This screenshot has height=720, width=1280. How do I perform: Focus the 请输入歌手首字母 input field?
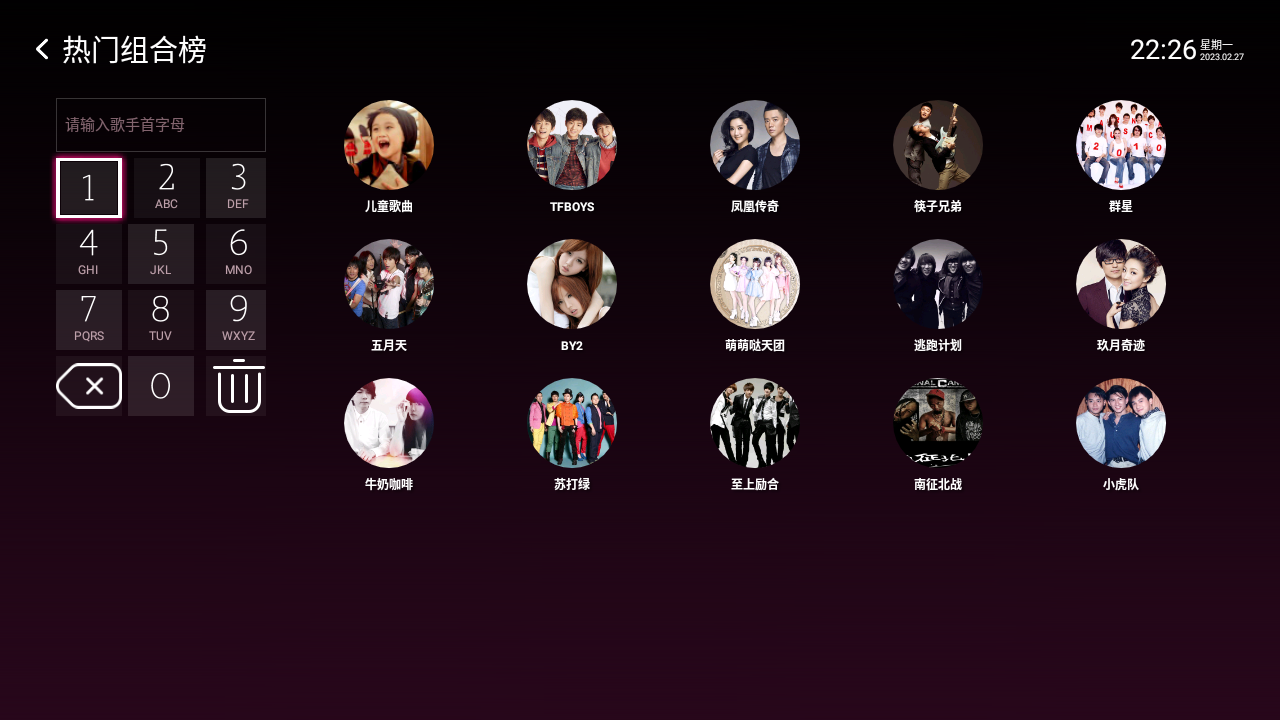point(161,125)
